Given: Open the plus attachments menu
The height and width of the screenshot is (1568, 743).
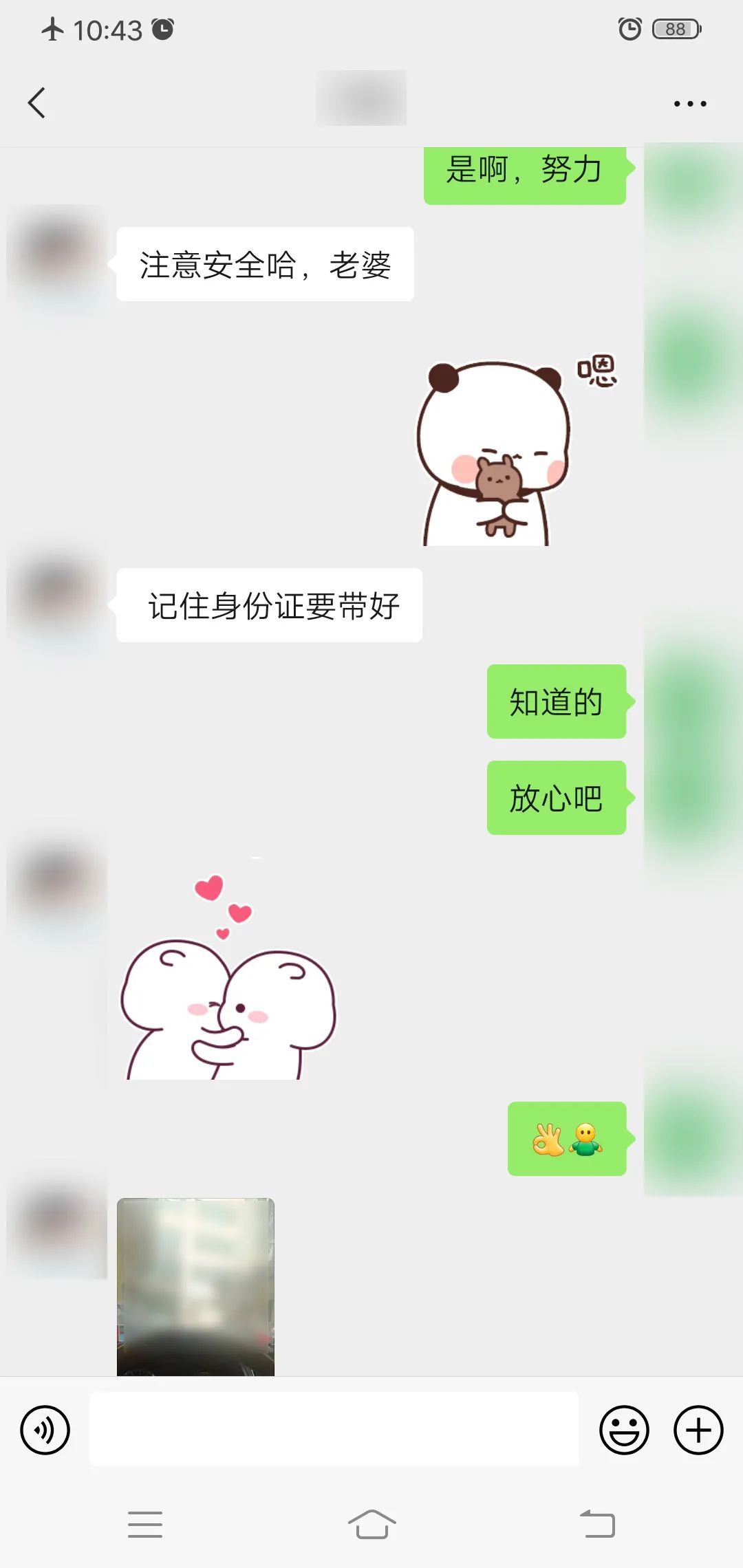Looking at the screenshot, I should (698, 1430).
